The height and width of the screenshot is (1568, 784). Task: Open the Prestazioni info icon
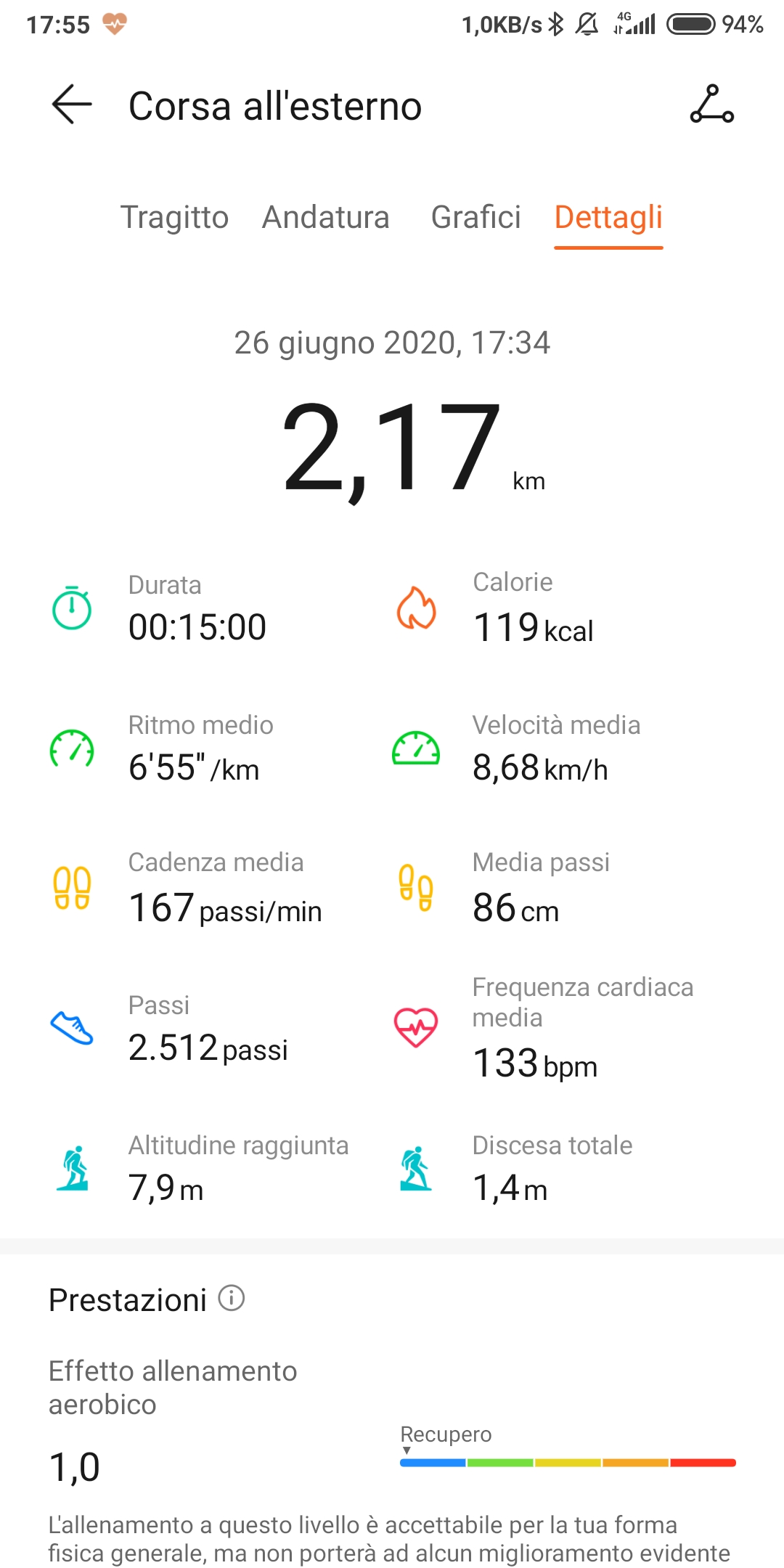click(x=232, y=1298)
